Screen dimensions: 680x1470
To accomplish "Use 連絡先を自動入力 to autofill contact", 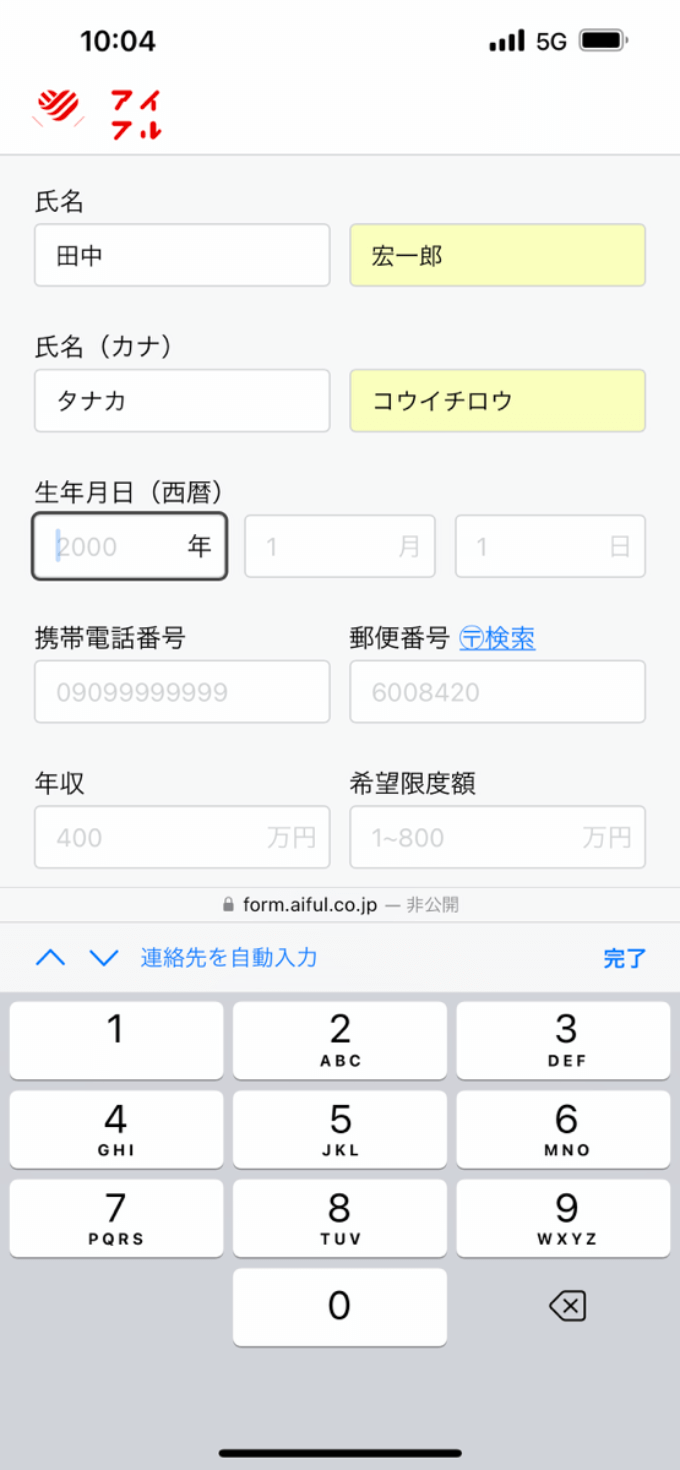I will tap(229, 958).
